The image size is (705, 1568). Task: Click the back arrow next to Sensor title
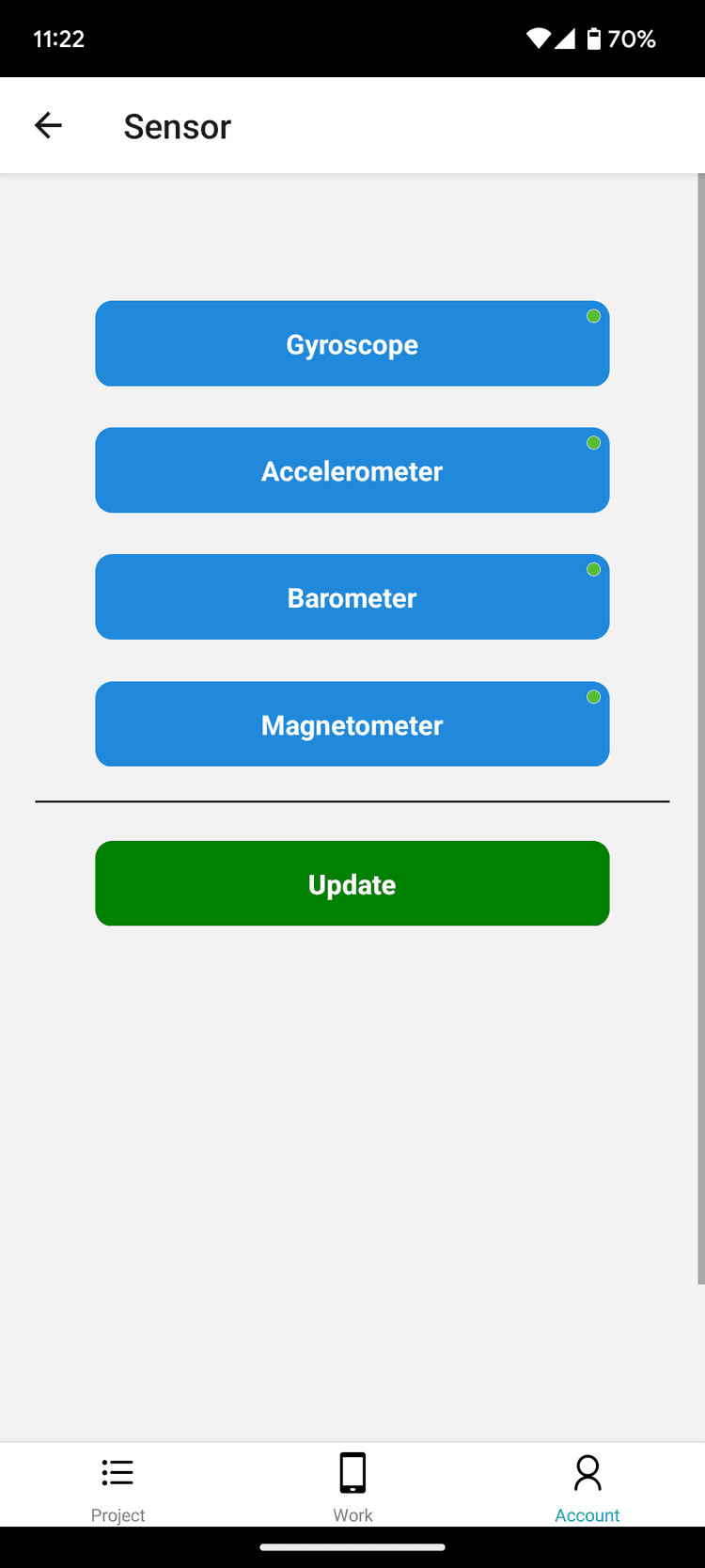click(x=48, y=125)
